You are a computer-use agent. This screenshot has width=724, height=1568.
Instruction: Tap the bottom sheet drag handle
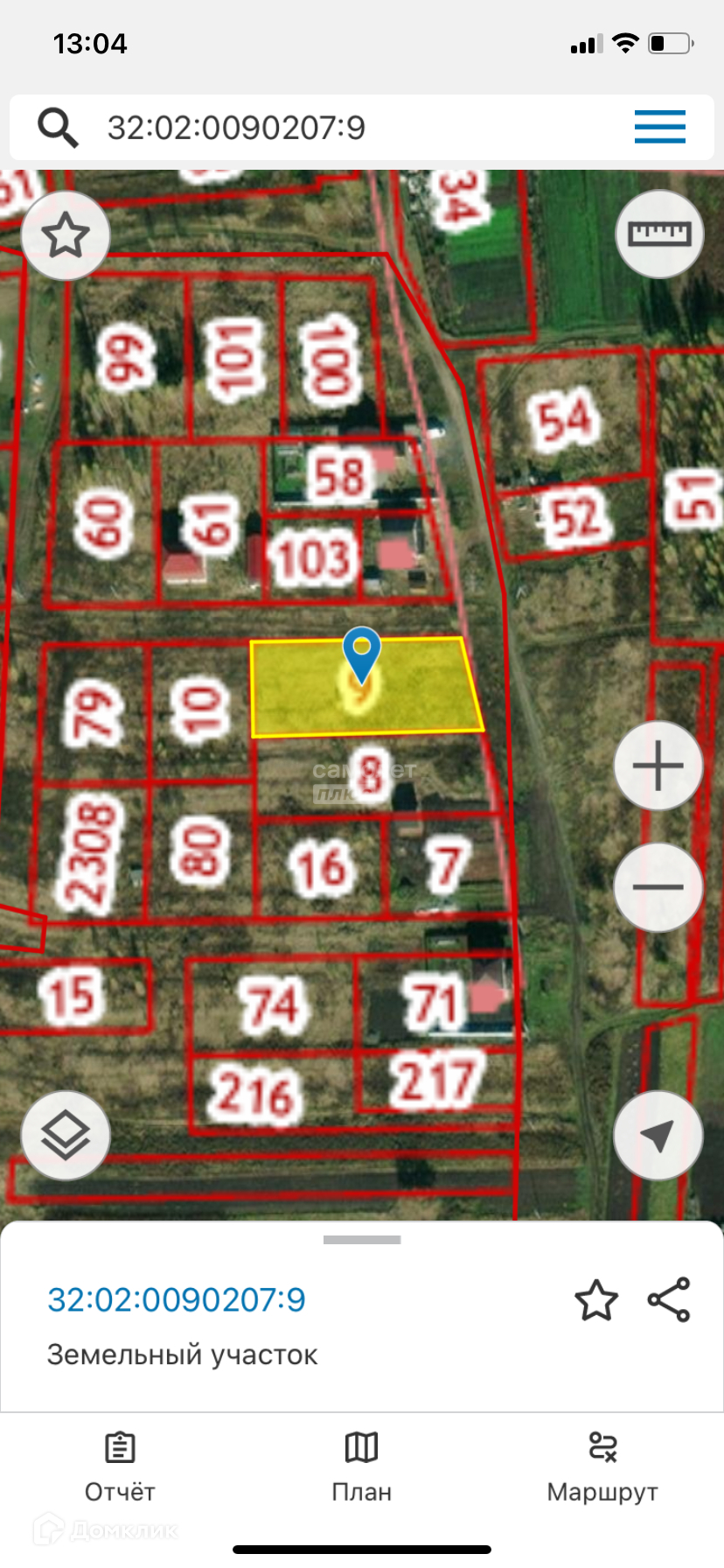pyautogui.click(x=362, y=1240)
